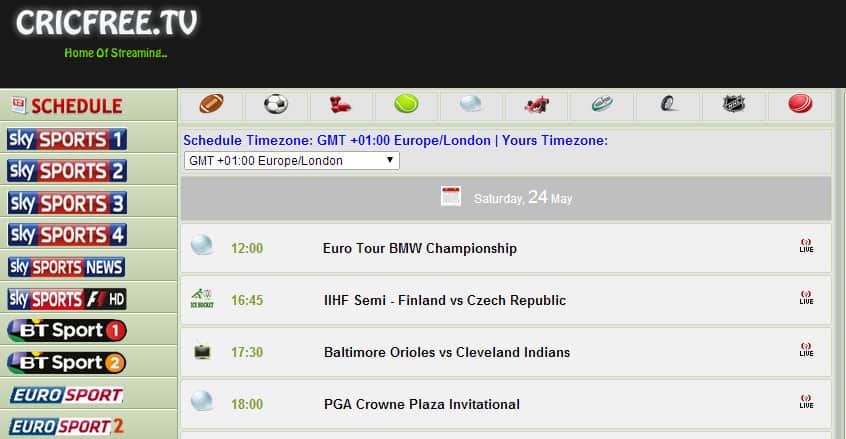Filter schedule by American football icon

212,104
